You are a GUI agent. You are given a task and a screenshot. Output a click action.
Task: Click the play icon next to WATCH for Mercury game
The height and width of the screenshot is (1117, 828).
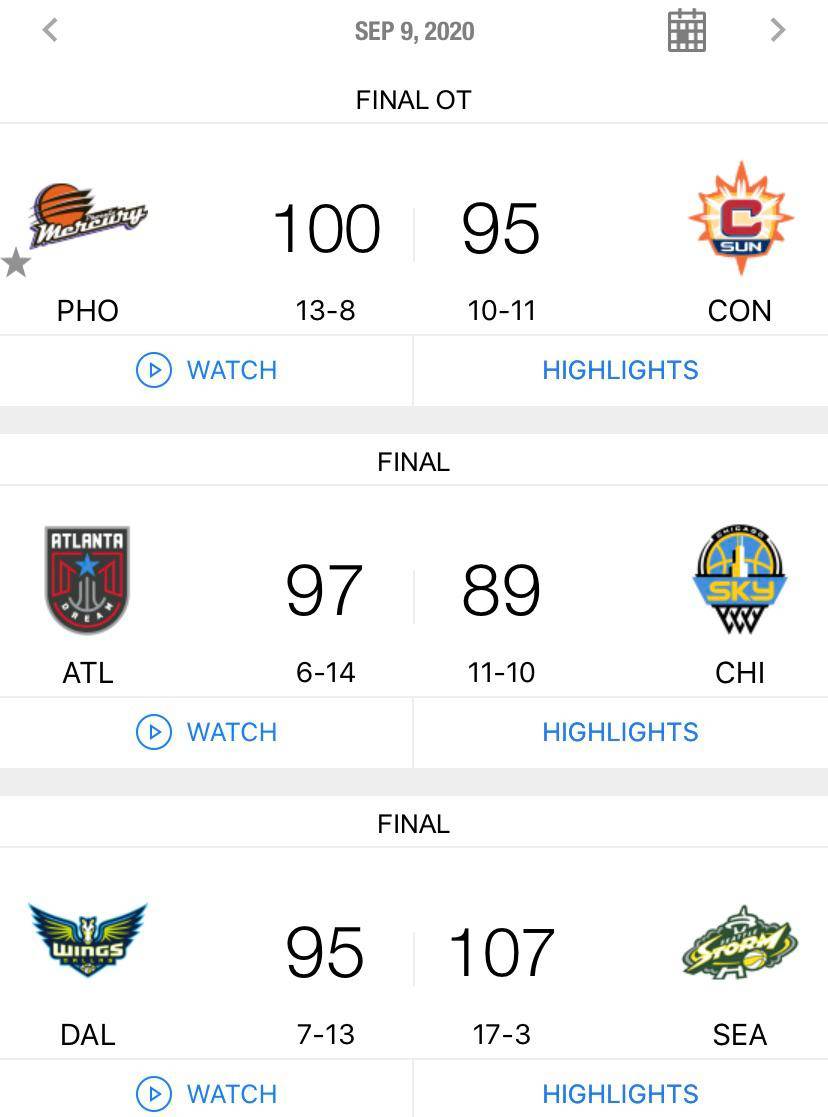pos(152,370)
